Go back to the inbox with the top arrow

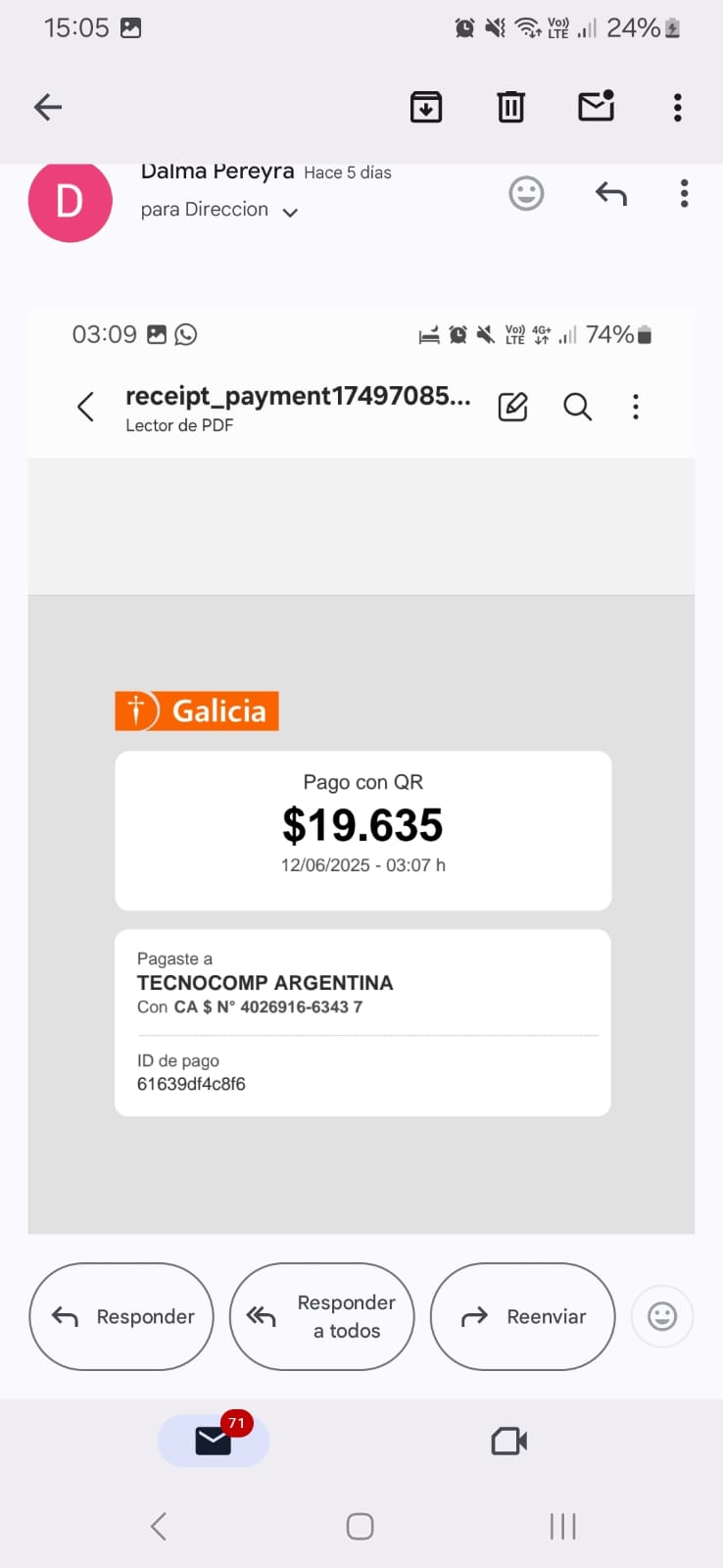[x=48, y=107]
